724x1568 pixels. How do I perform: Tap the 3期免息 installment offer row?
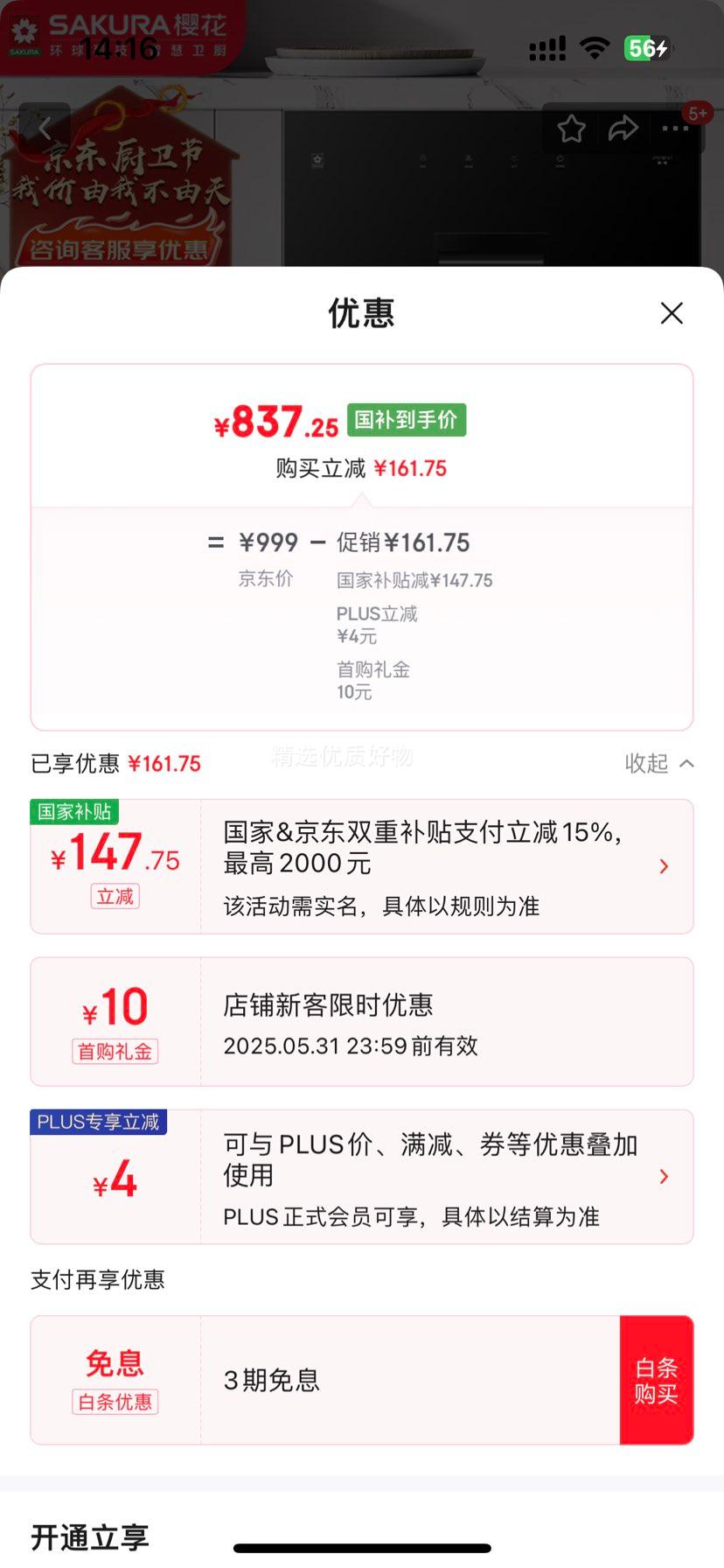coord(271,1380)
